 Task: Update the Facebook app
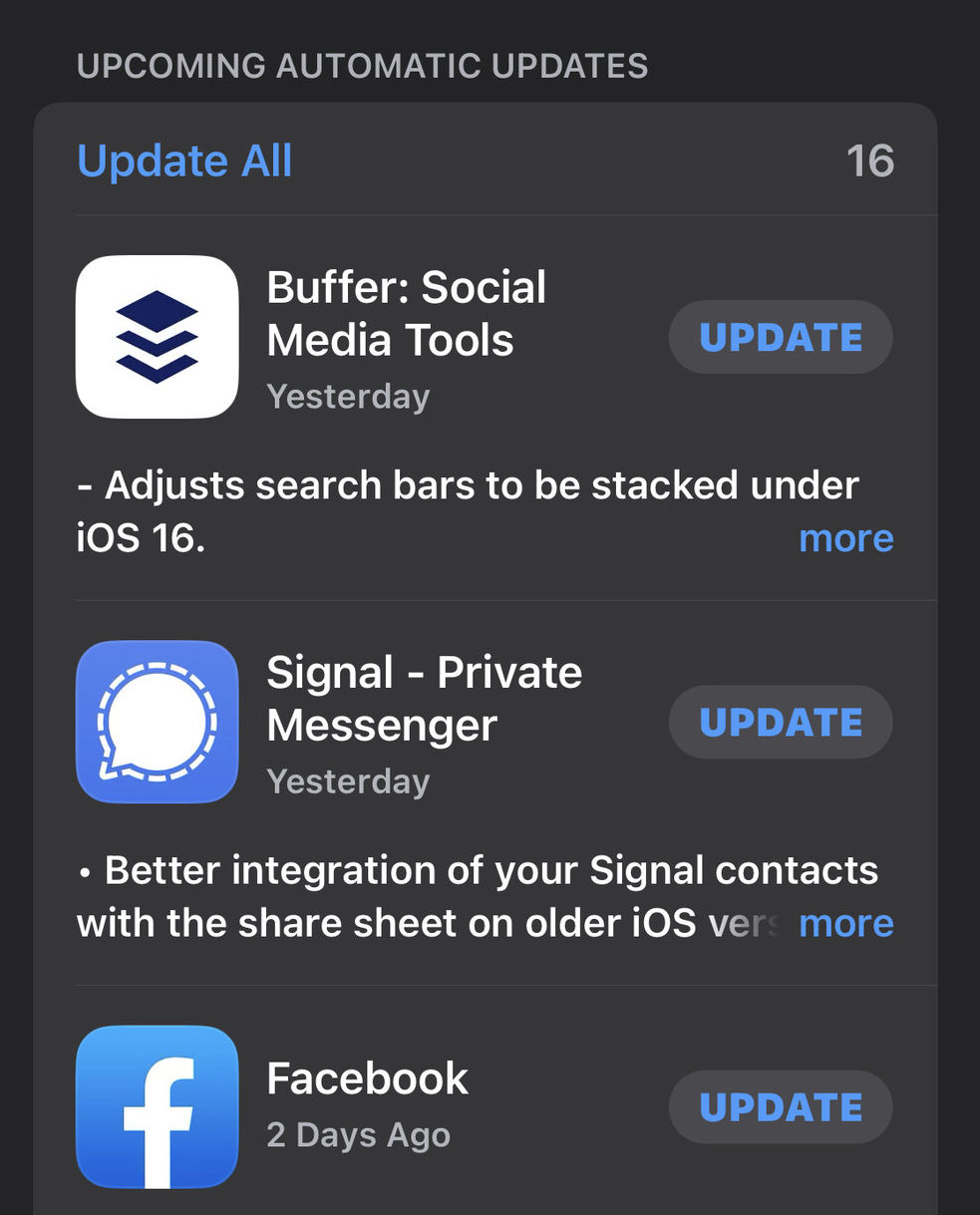pos(780,1107)
